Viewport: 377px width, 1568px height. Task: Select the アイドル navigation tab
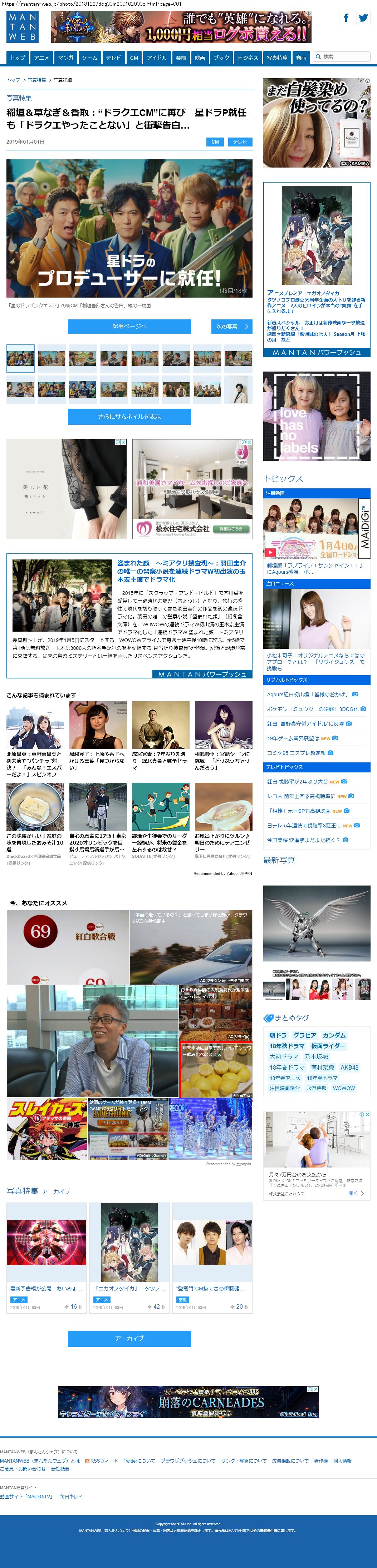coord(157,58)
